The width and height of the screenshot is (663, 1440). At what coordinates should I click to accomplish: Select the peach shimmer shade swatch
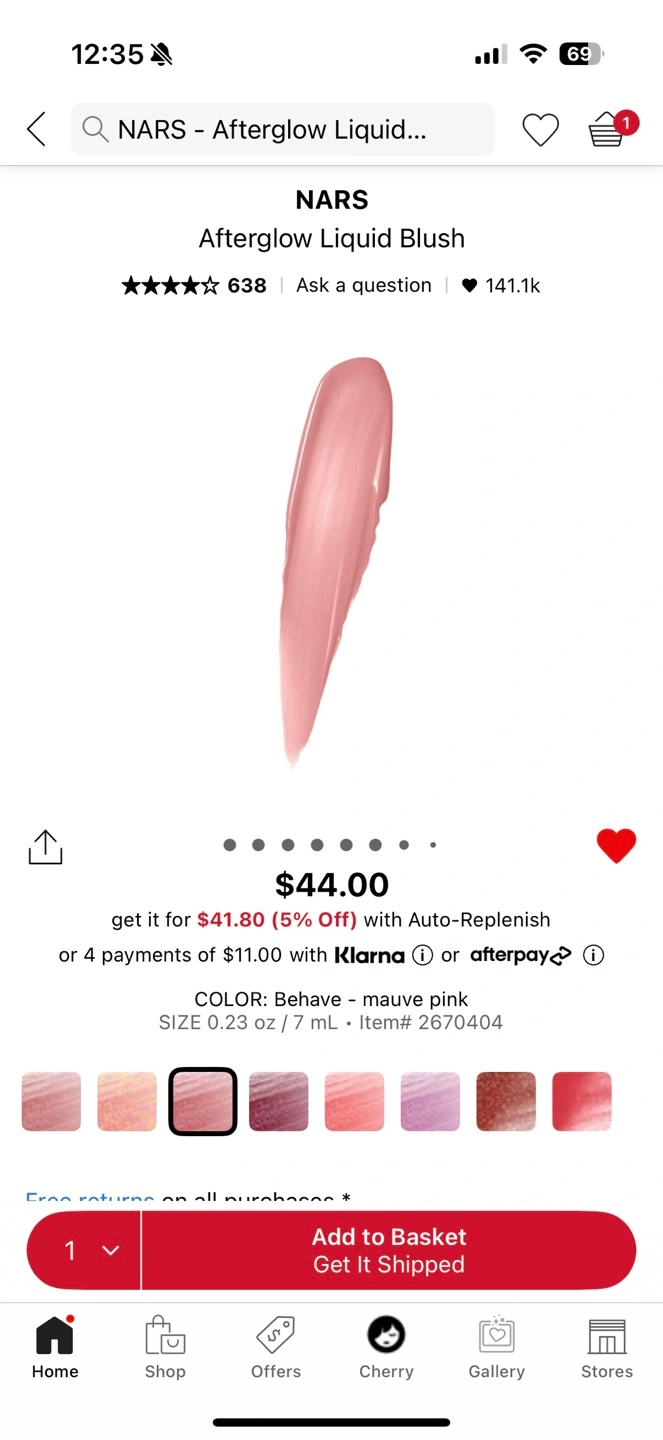pyautogui.click(x=127, y=1102)
